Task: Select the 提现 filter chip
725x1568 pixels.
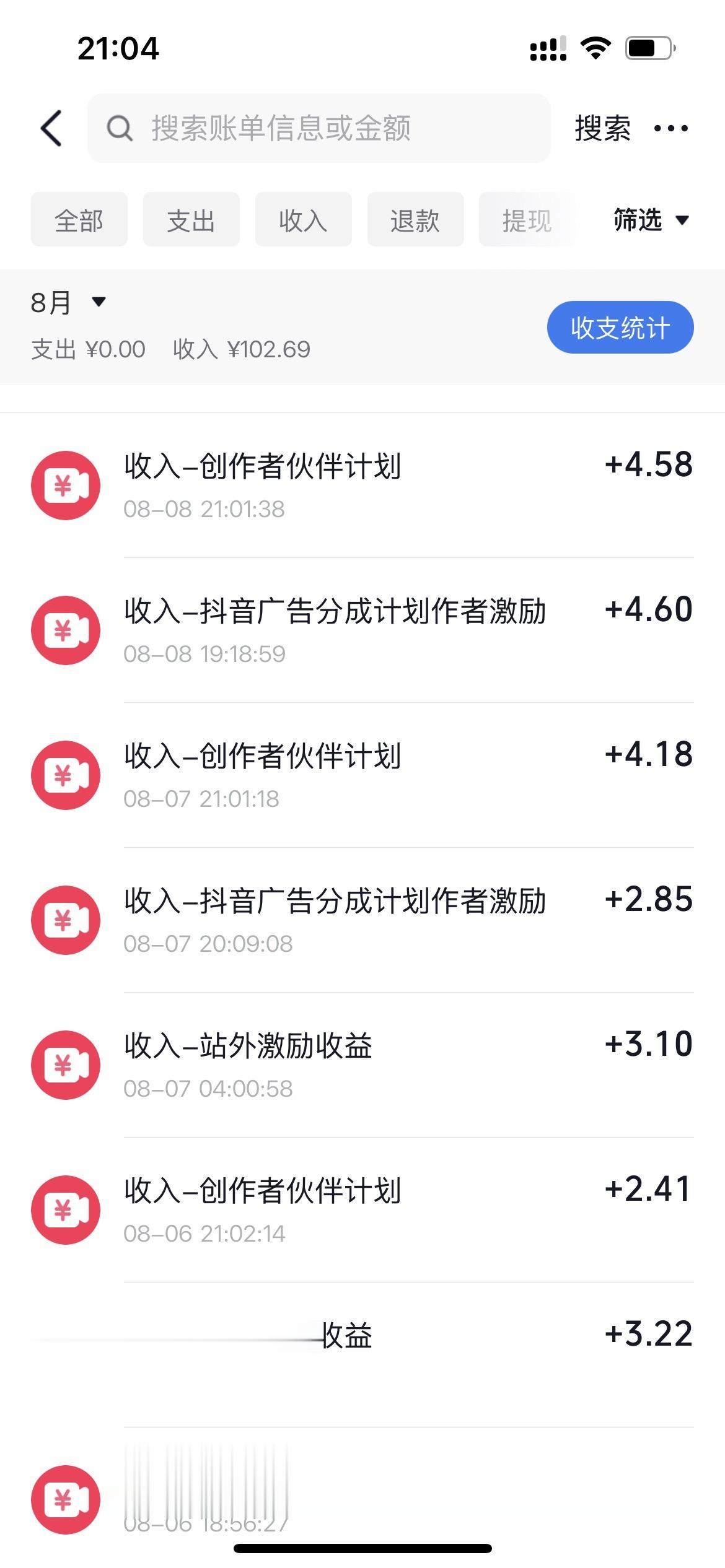Action: tap(527, 219)
